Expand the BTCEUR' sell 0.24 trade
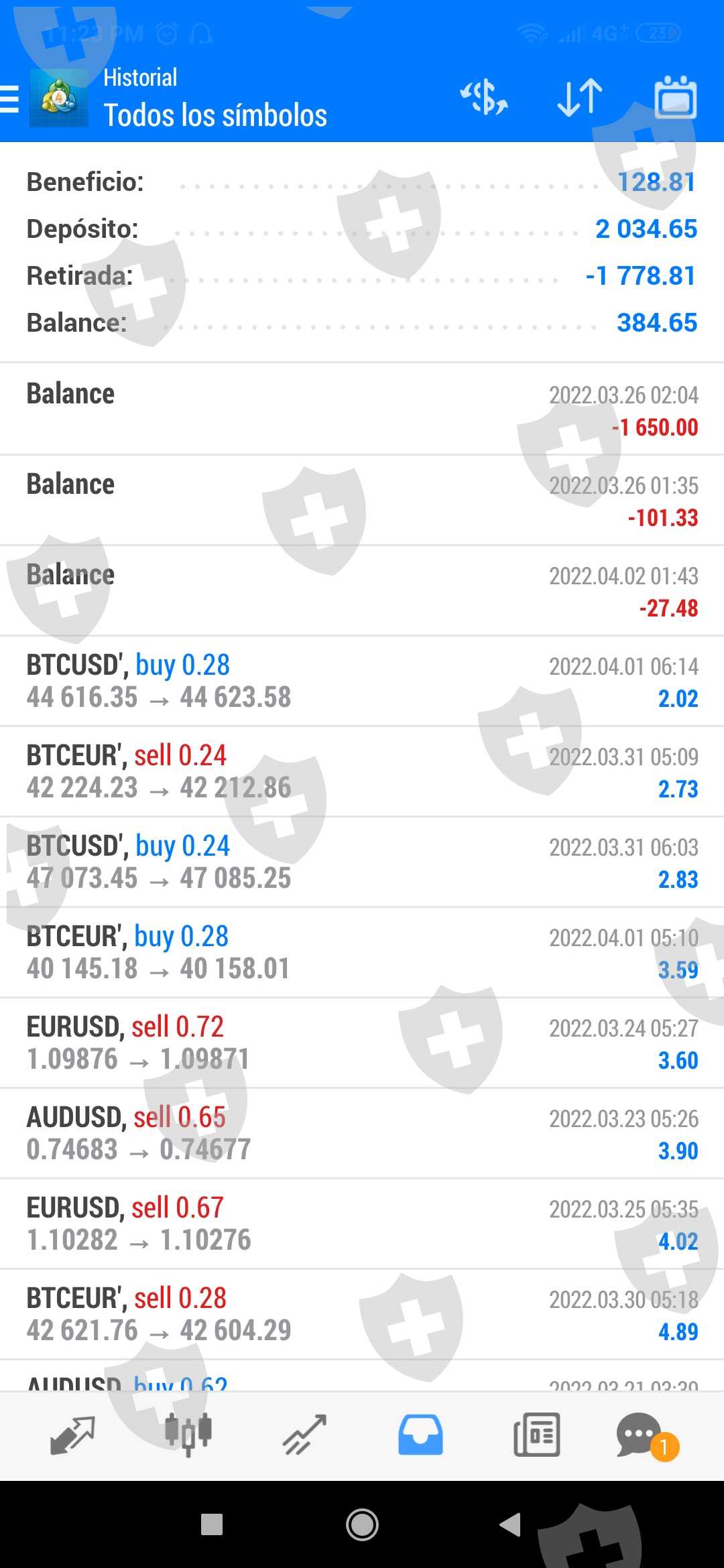This screenshot has width=724, height=1568. (362, 771)
